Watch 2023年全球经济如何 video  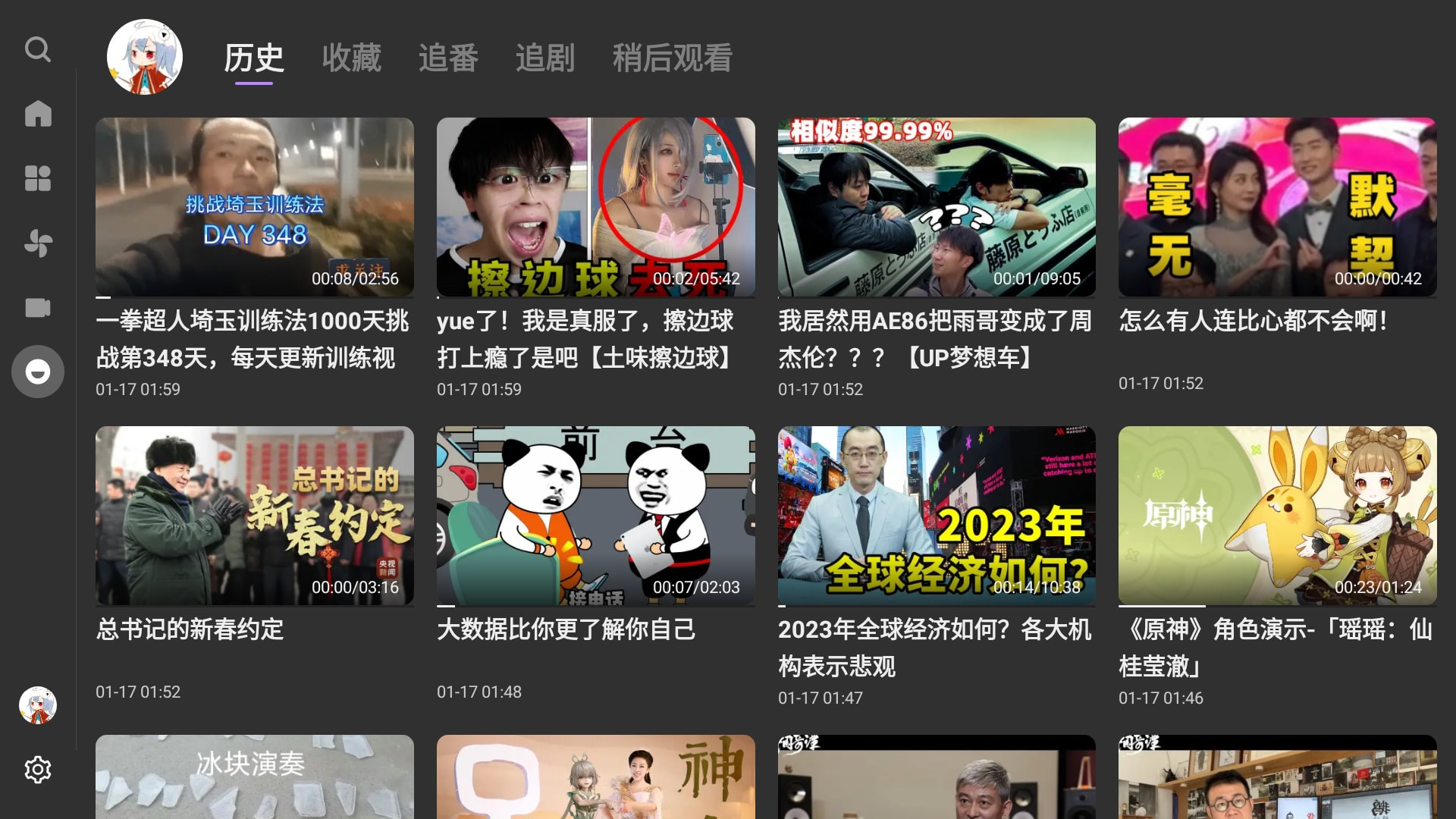pyautogui.click(x=937, y=516)
